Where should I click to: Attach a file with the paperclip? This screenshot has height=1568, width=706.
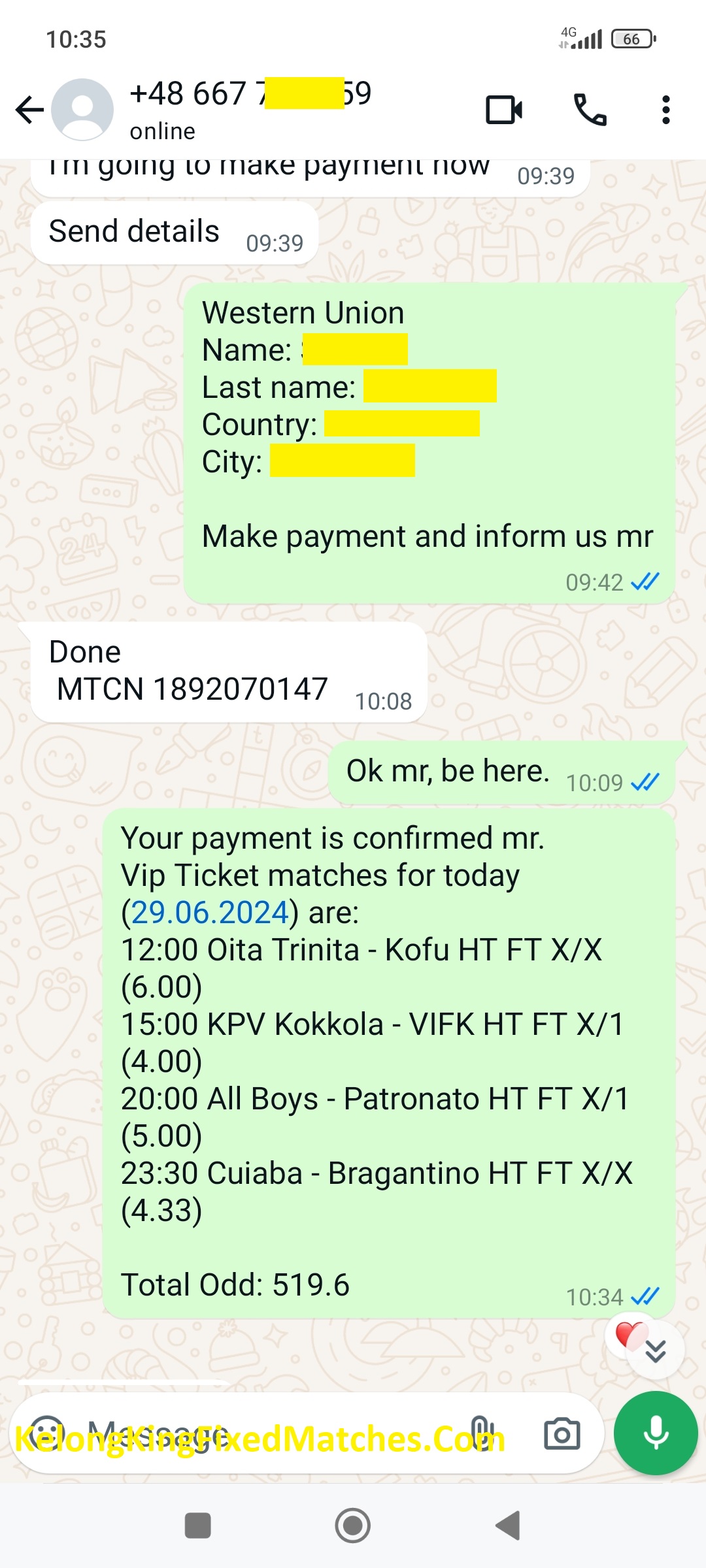point(480,1434)
